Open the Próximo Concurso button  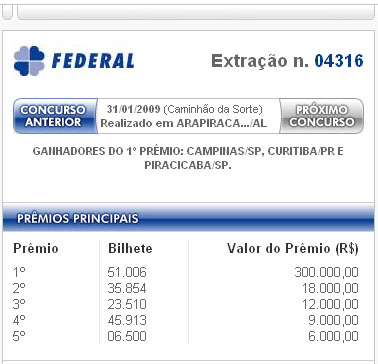point(321,116)
